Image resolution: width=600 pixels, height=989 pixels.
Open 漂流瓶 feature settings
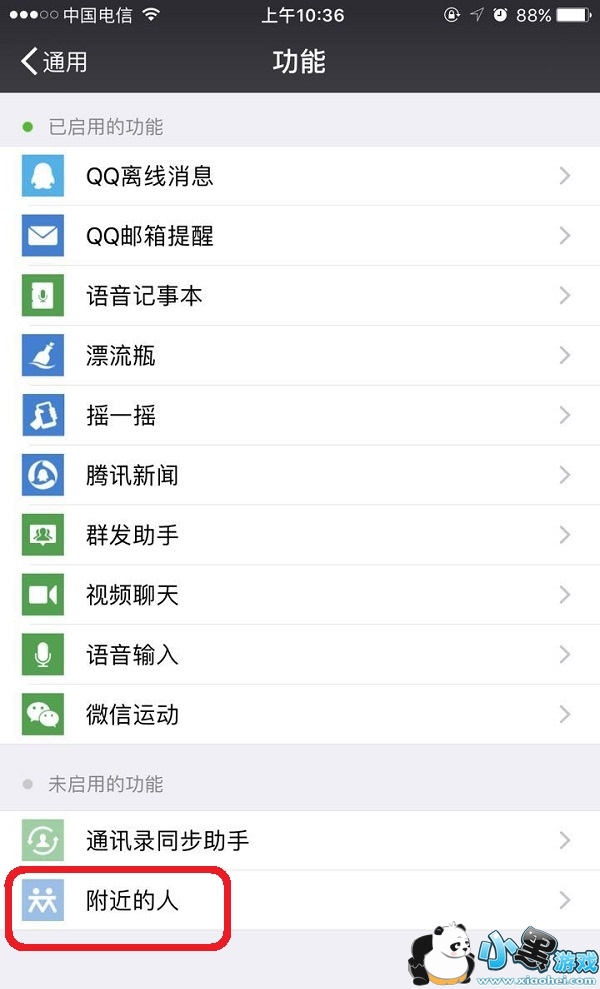click(x=300, y=356)
